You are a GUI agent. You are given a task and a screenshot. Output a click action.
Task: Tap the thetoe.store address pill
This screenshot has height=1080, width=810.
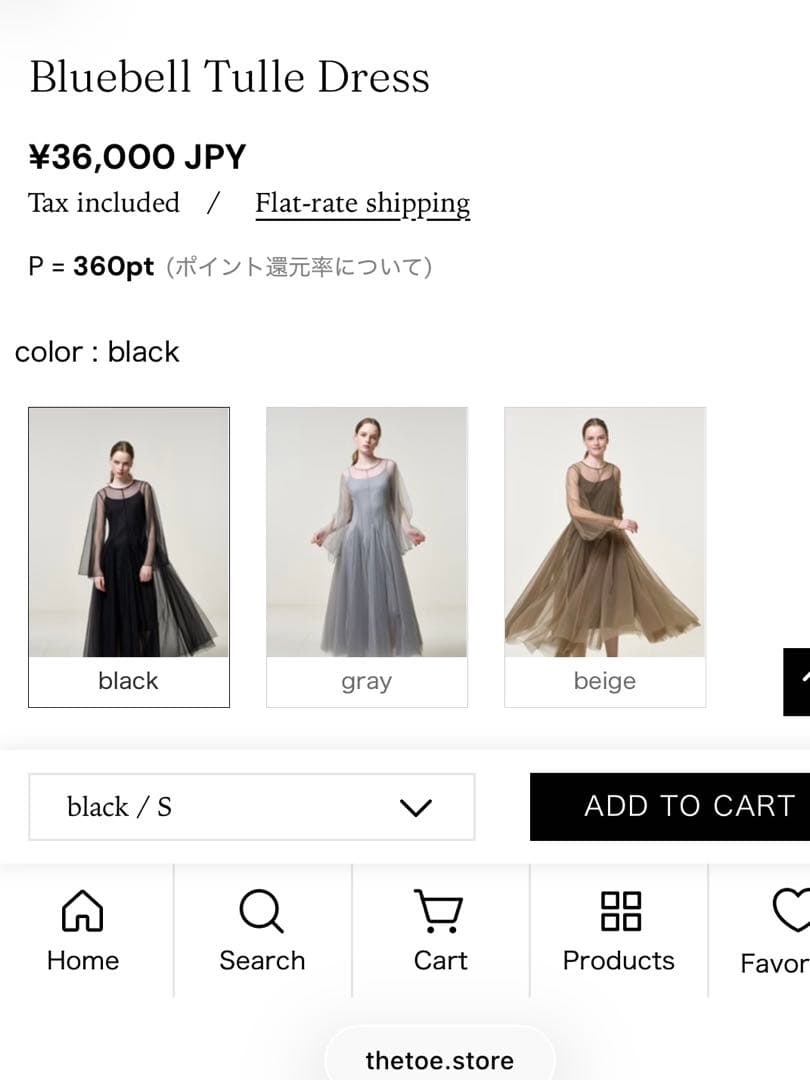pos(440,1059)
